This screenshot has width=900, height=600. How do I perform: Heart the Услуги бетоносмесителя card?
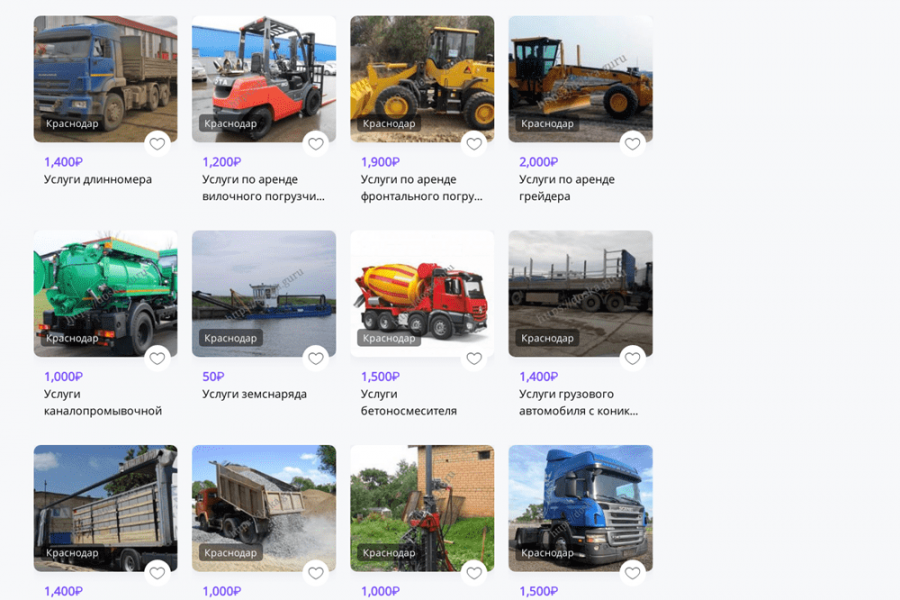click(x=474, y=358)
